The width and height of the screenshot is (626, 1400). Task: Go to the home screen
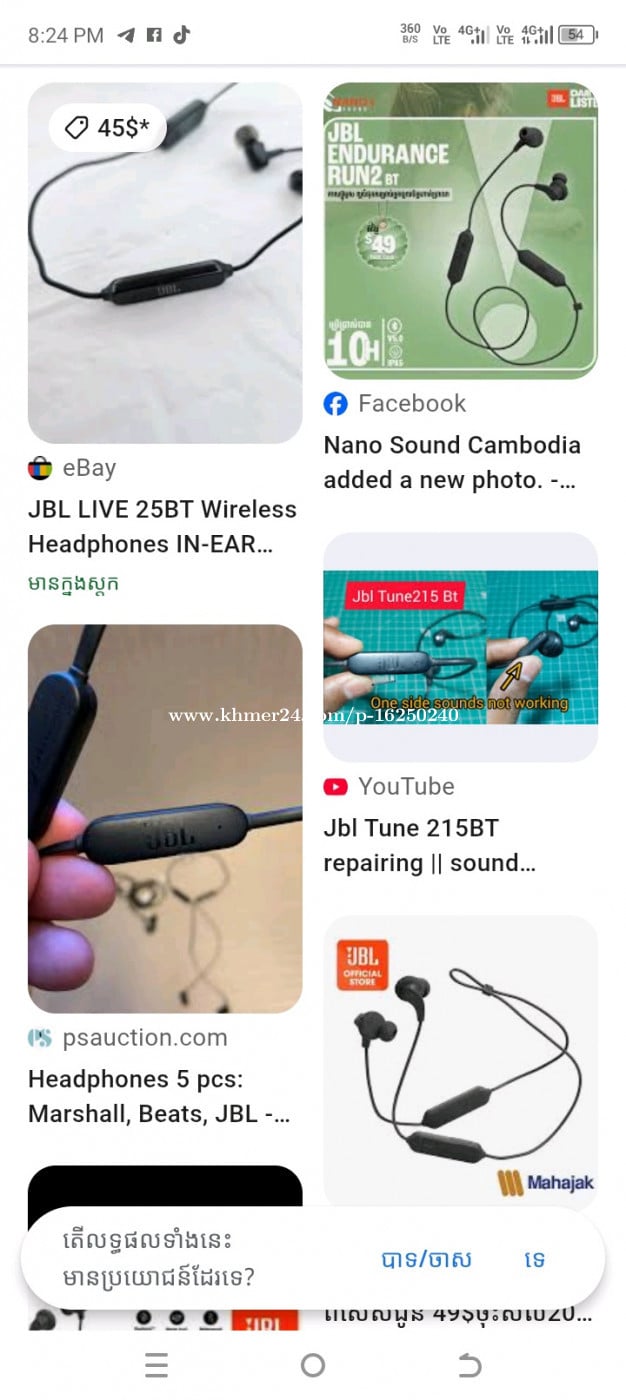[313, 1365]
